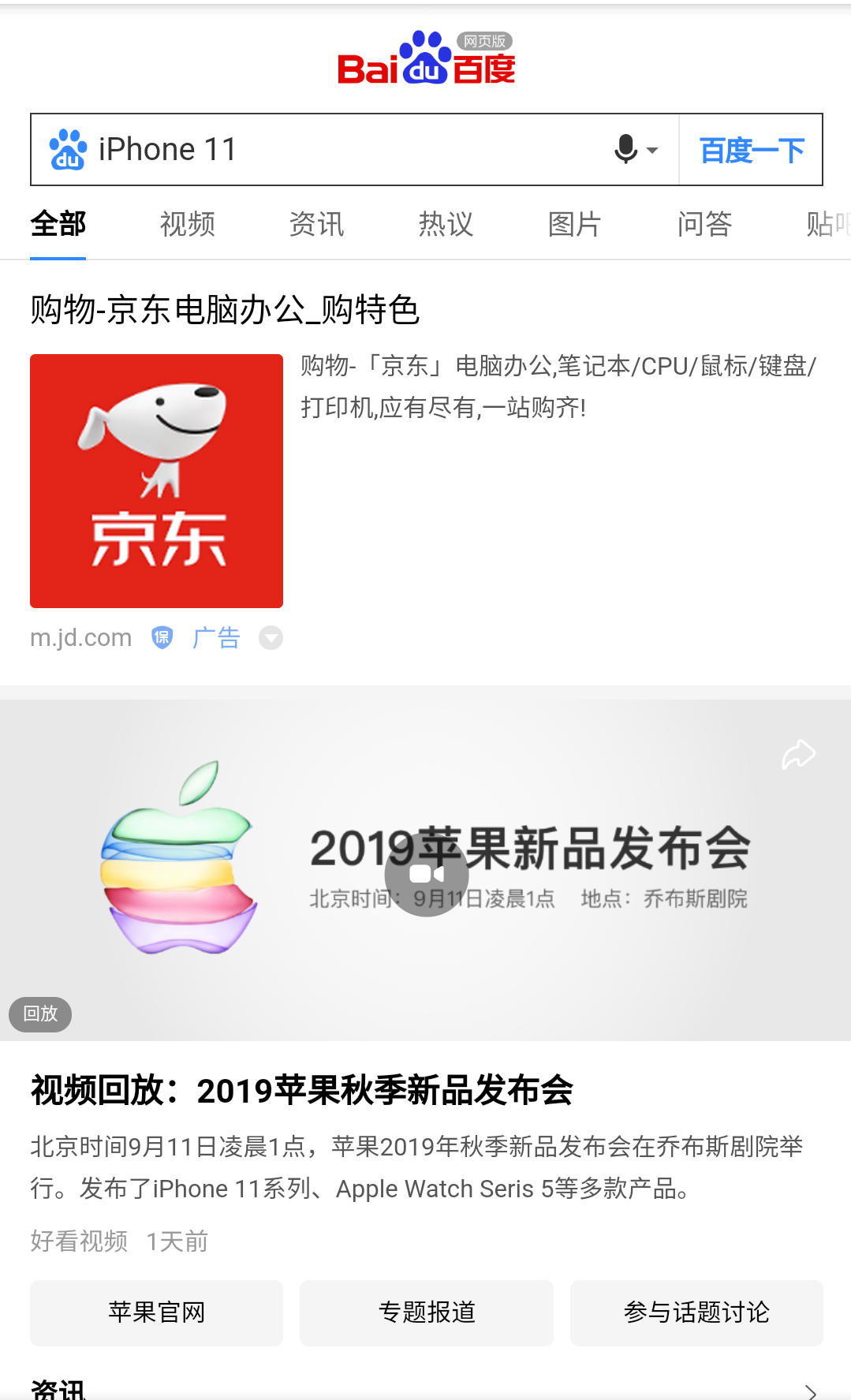This screenshot has height=1400, width=851.
Task: Click the blue 保 badge next to m.jd.com
Action: (161, 637)
